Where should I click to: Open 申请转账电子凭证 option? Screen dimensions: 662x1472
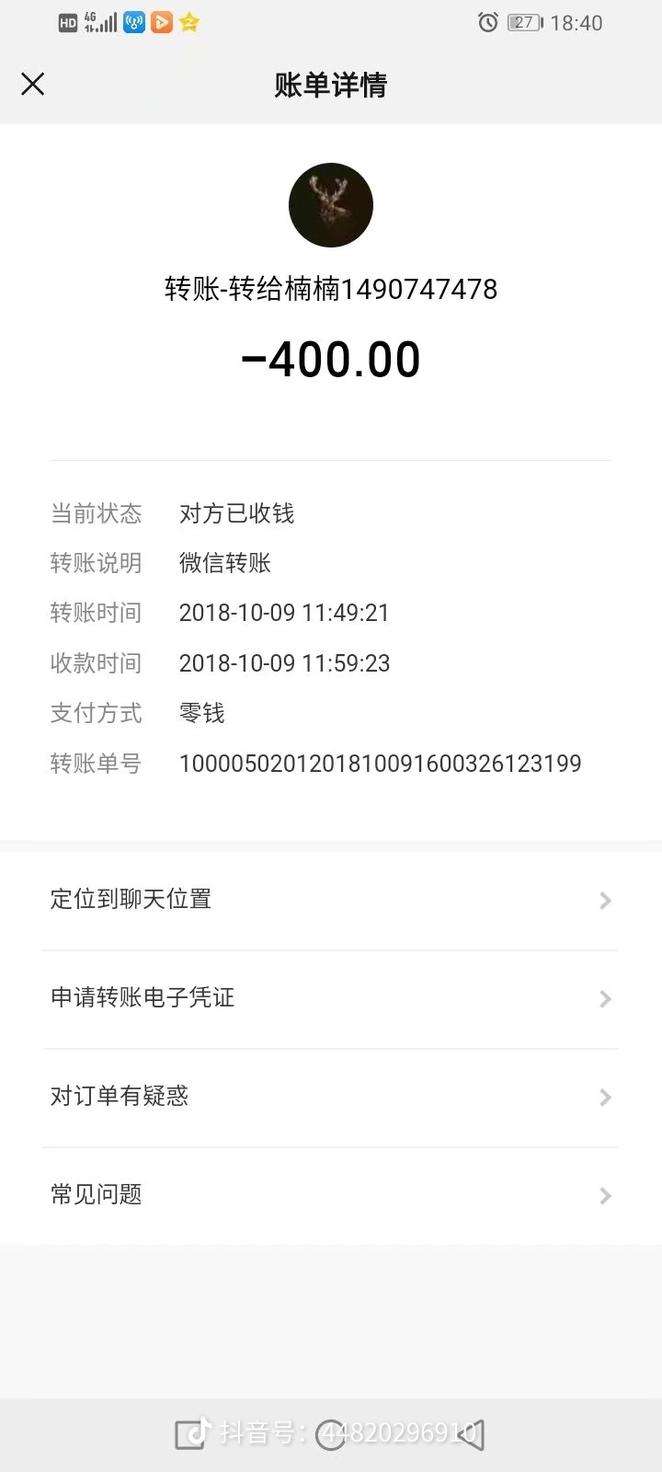pyautogui.click(x=330, y=998)
